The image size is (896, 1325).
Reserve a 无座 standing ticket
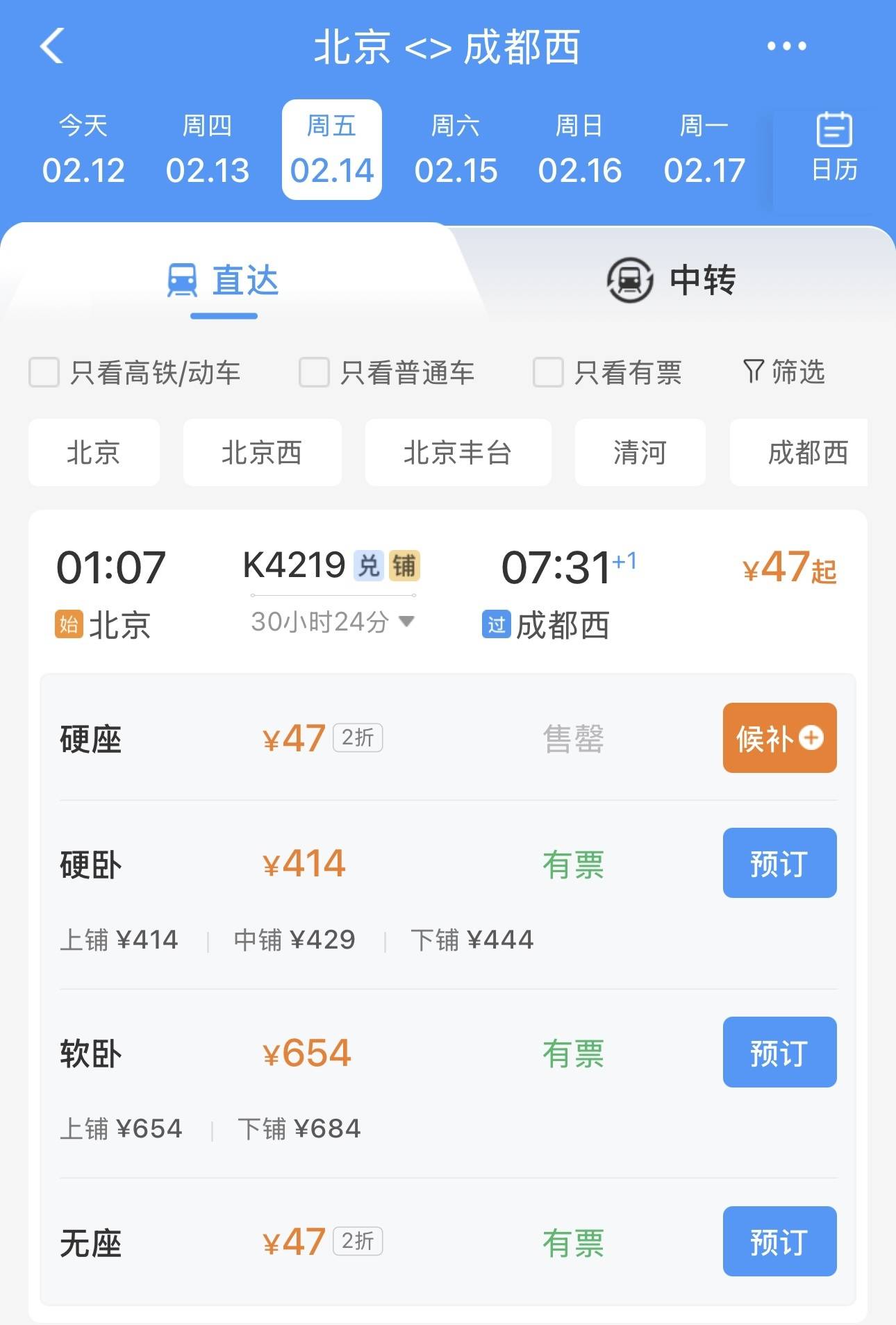point(779,1241)
